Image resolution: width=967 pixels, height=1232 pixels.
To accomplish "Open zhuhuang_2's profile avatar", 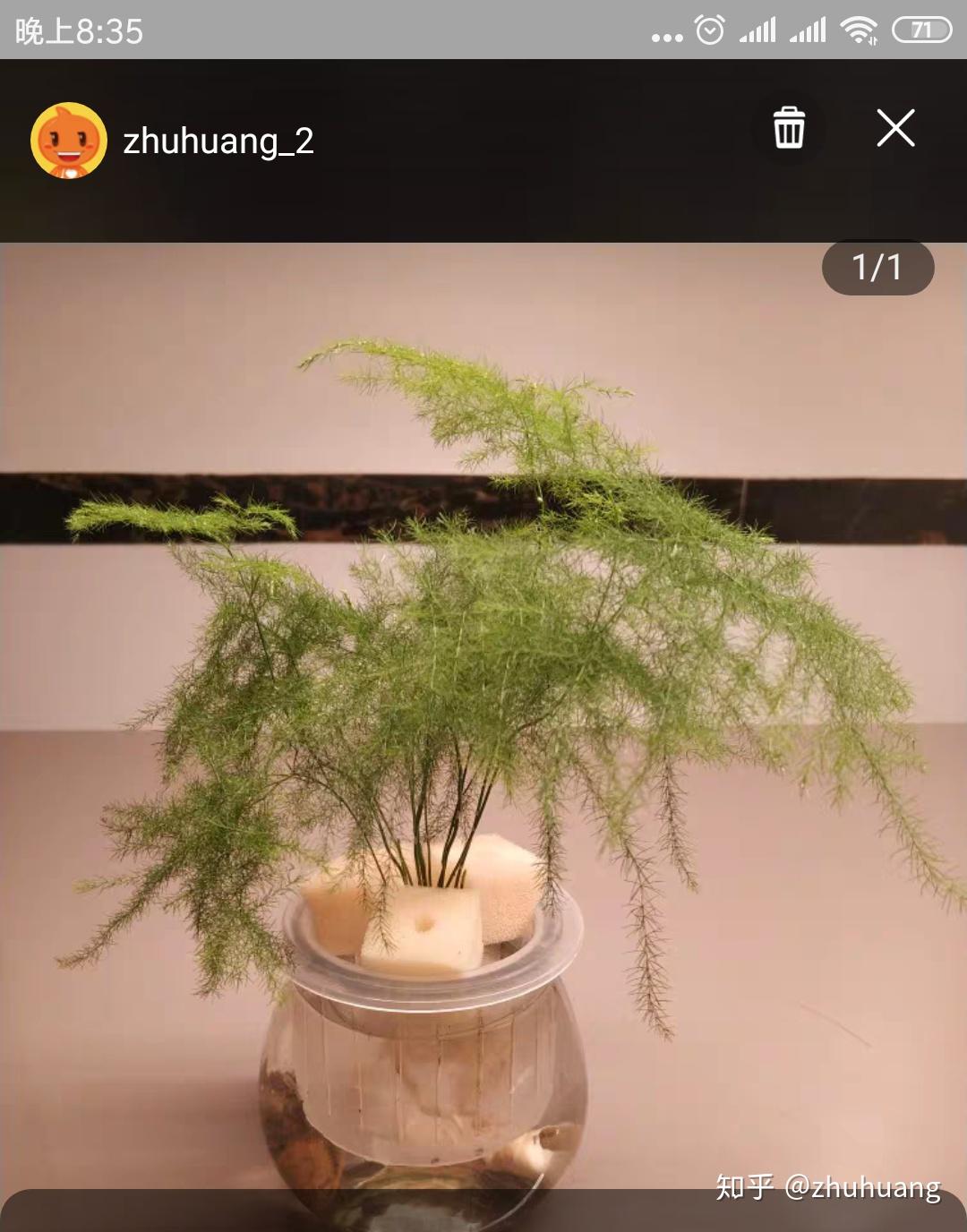I will tap(69, 141).
